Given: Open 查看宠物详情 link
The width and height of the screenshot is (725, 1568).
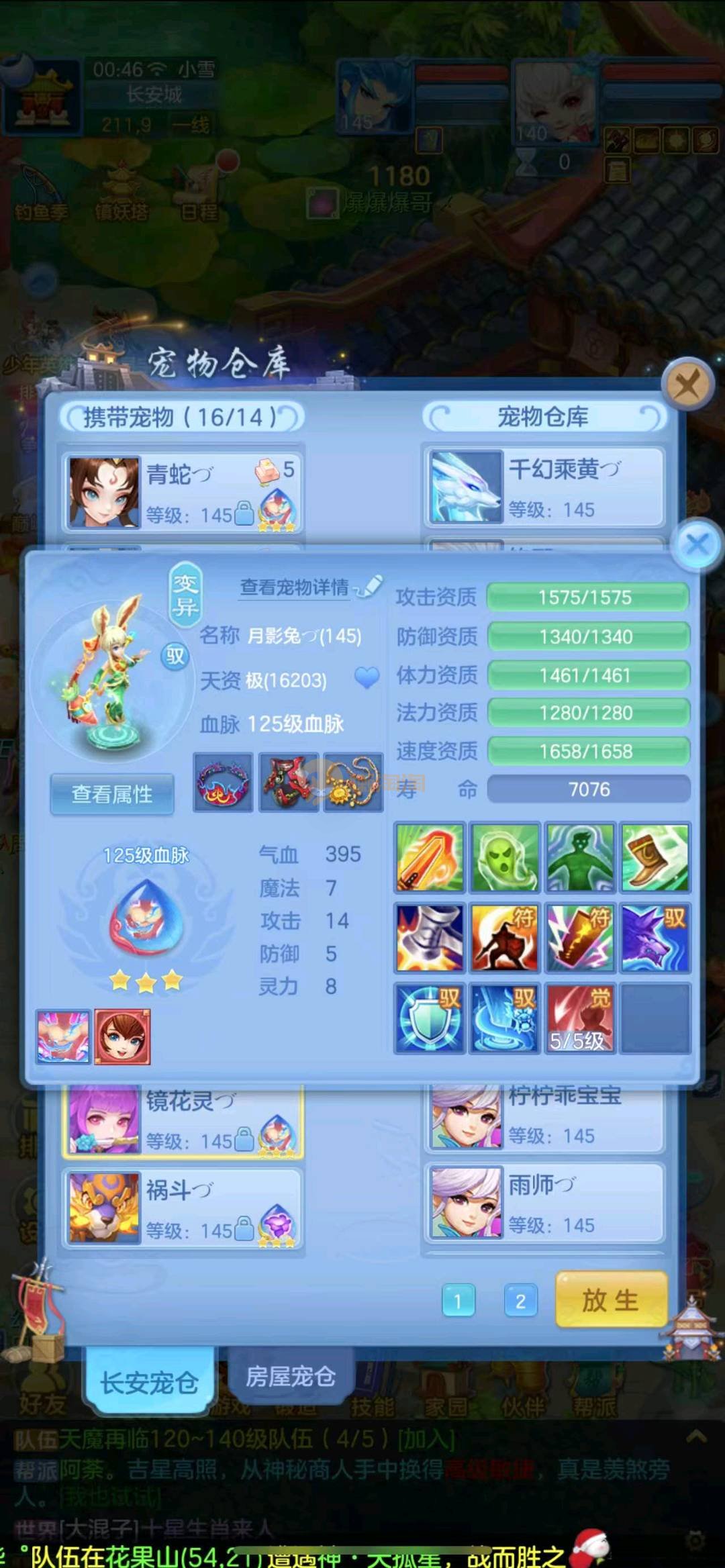Looking at the screenshot, I should [295, 588].
